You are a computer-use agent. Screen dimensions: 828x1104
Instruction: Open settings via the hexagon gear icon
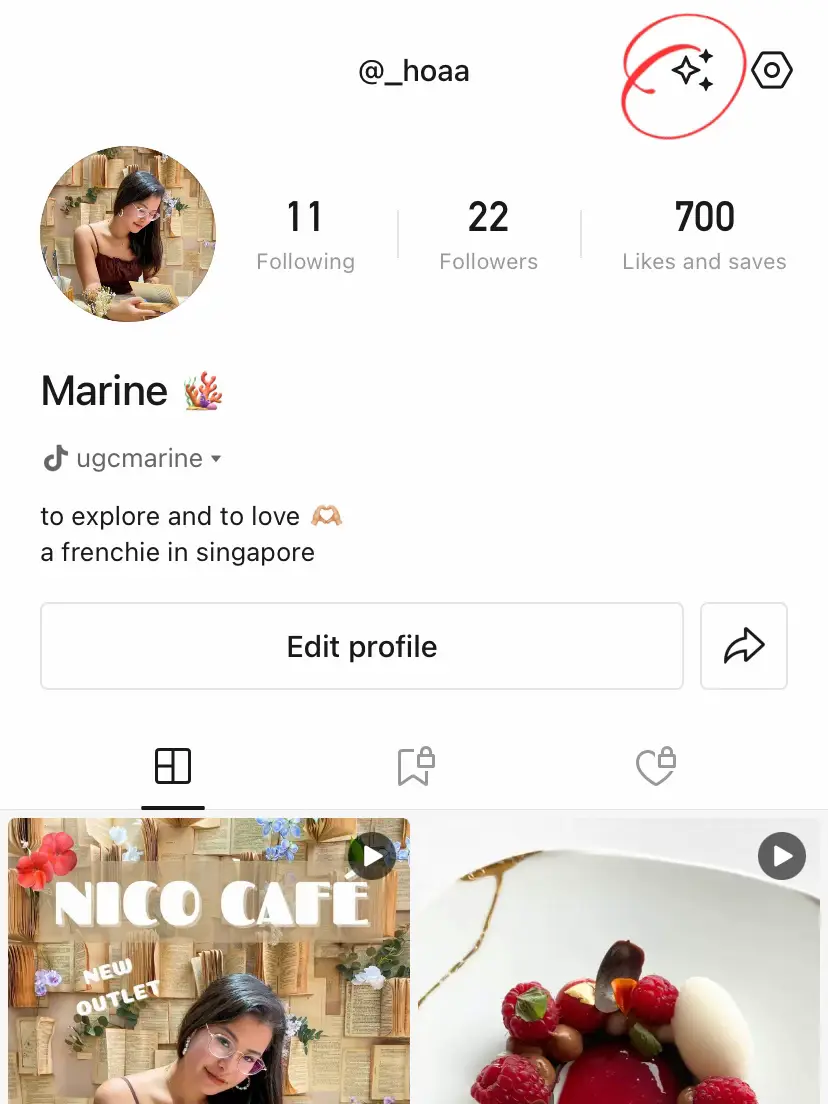772,71
